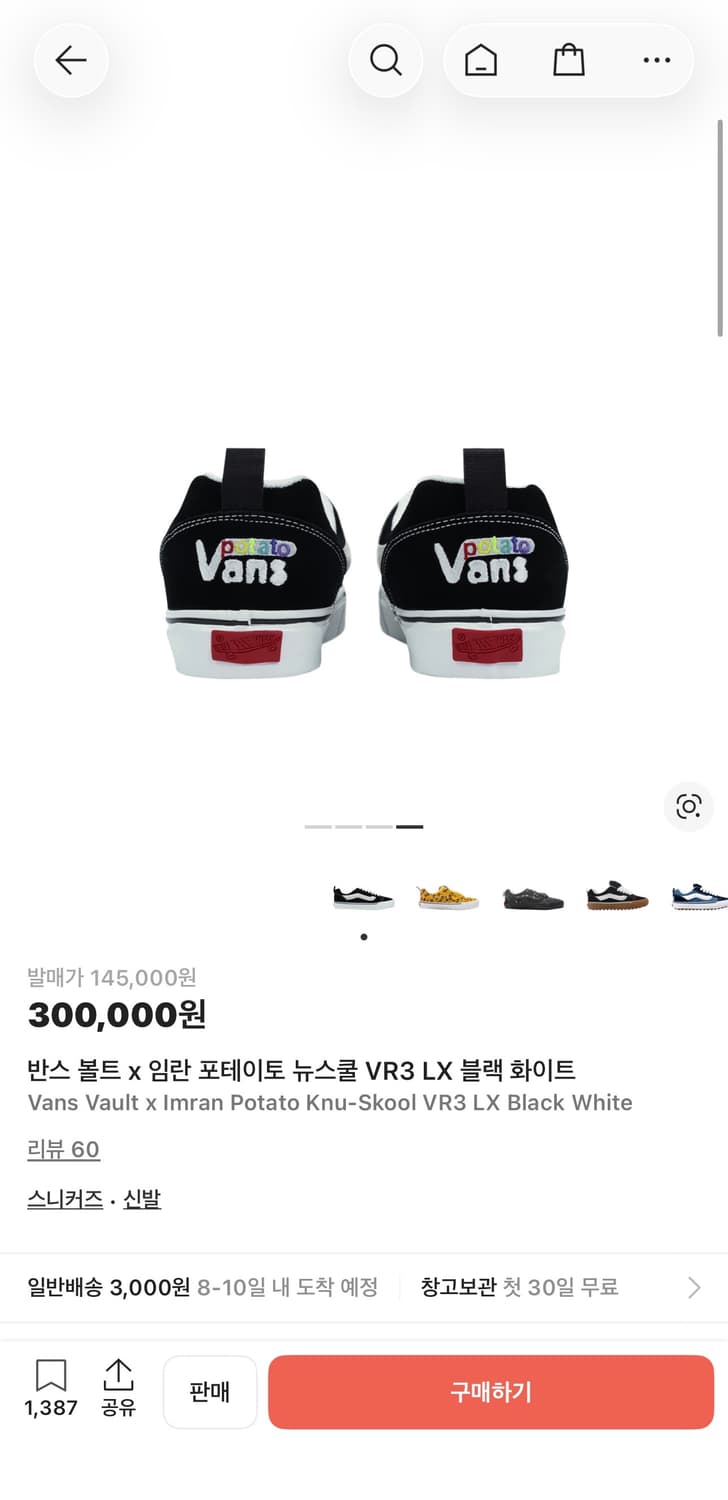Open the image lens search tool
Screen dimensions: 728x1500
click(x=688, y=807)
